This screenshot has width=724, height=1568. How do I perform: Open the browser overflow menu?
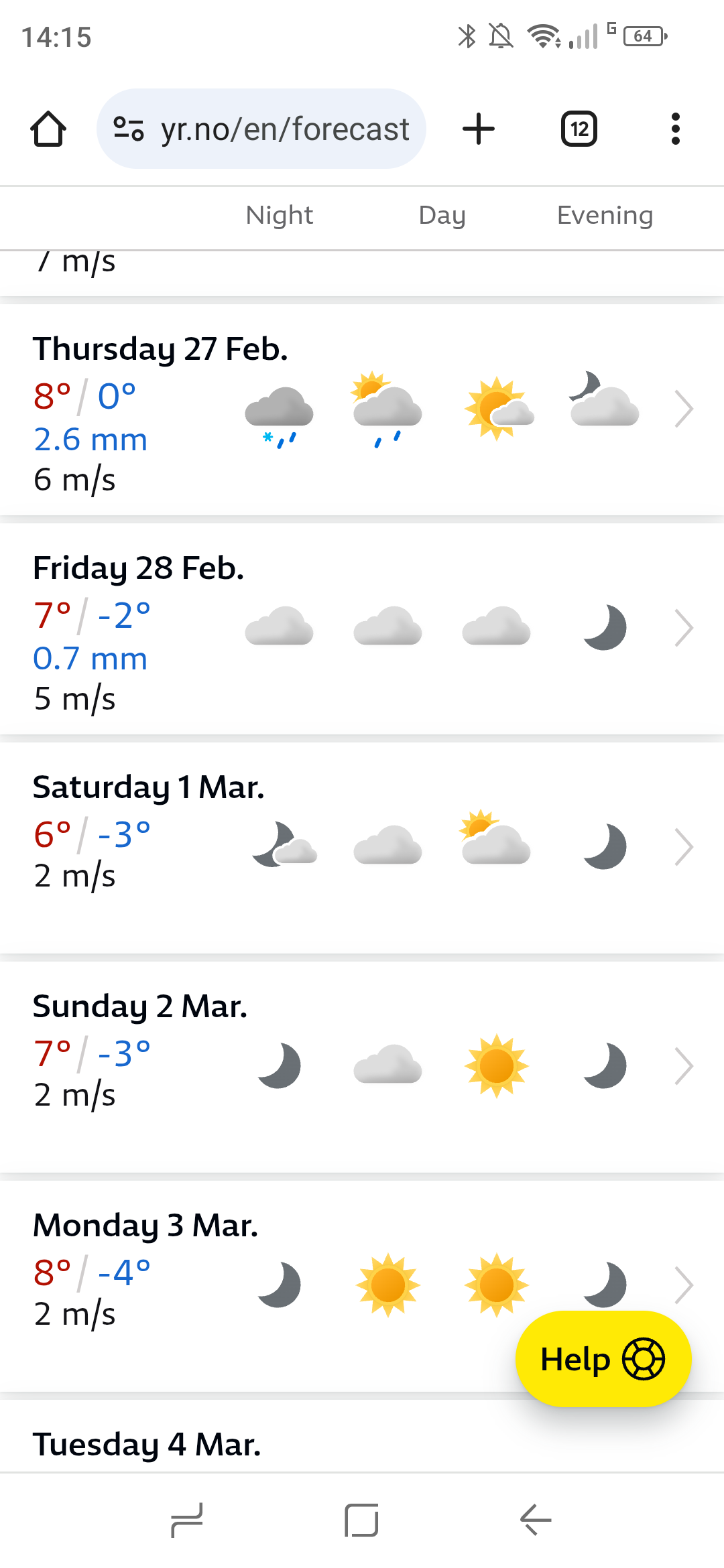pyautogui.click(x=675, y=129)
